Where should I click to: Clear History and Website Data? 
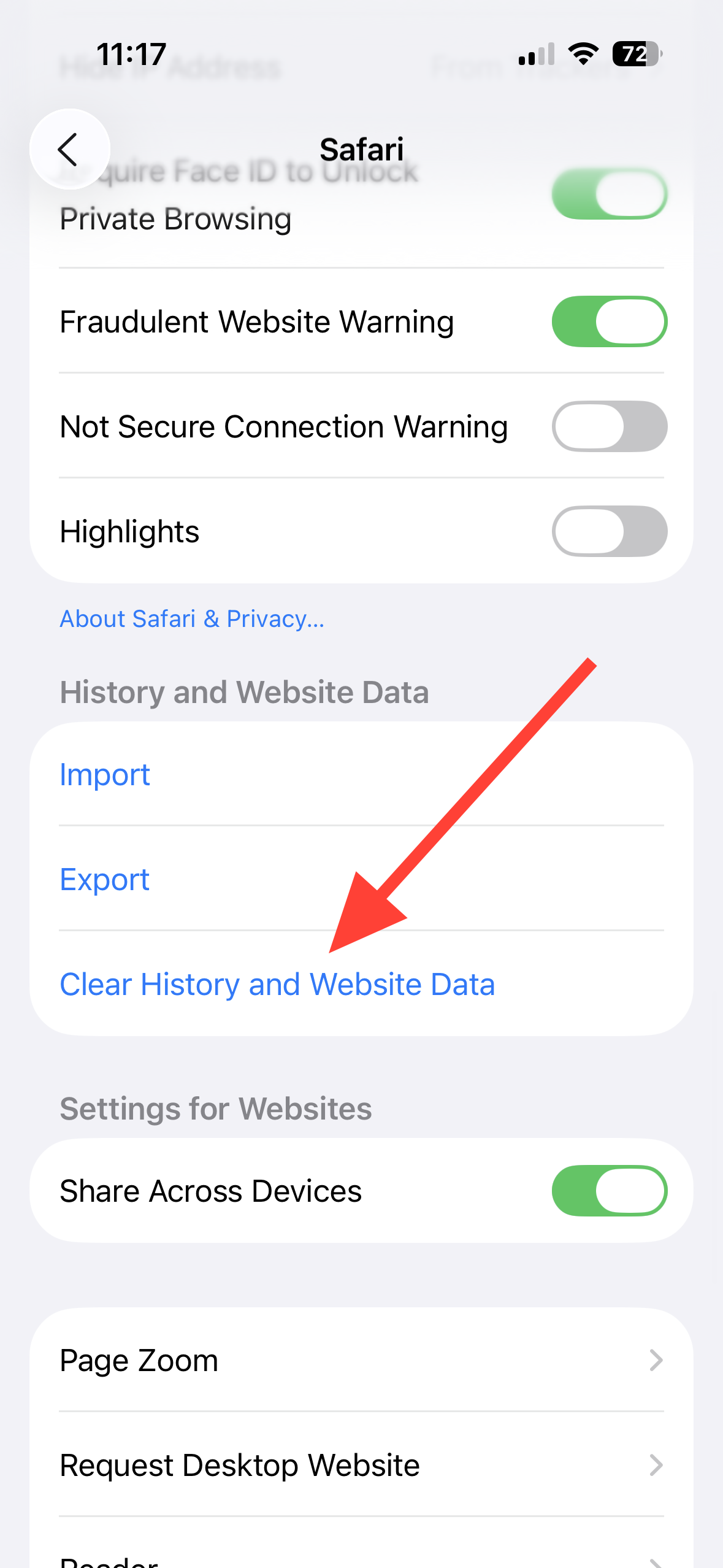277,984
